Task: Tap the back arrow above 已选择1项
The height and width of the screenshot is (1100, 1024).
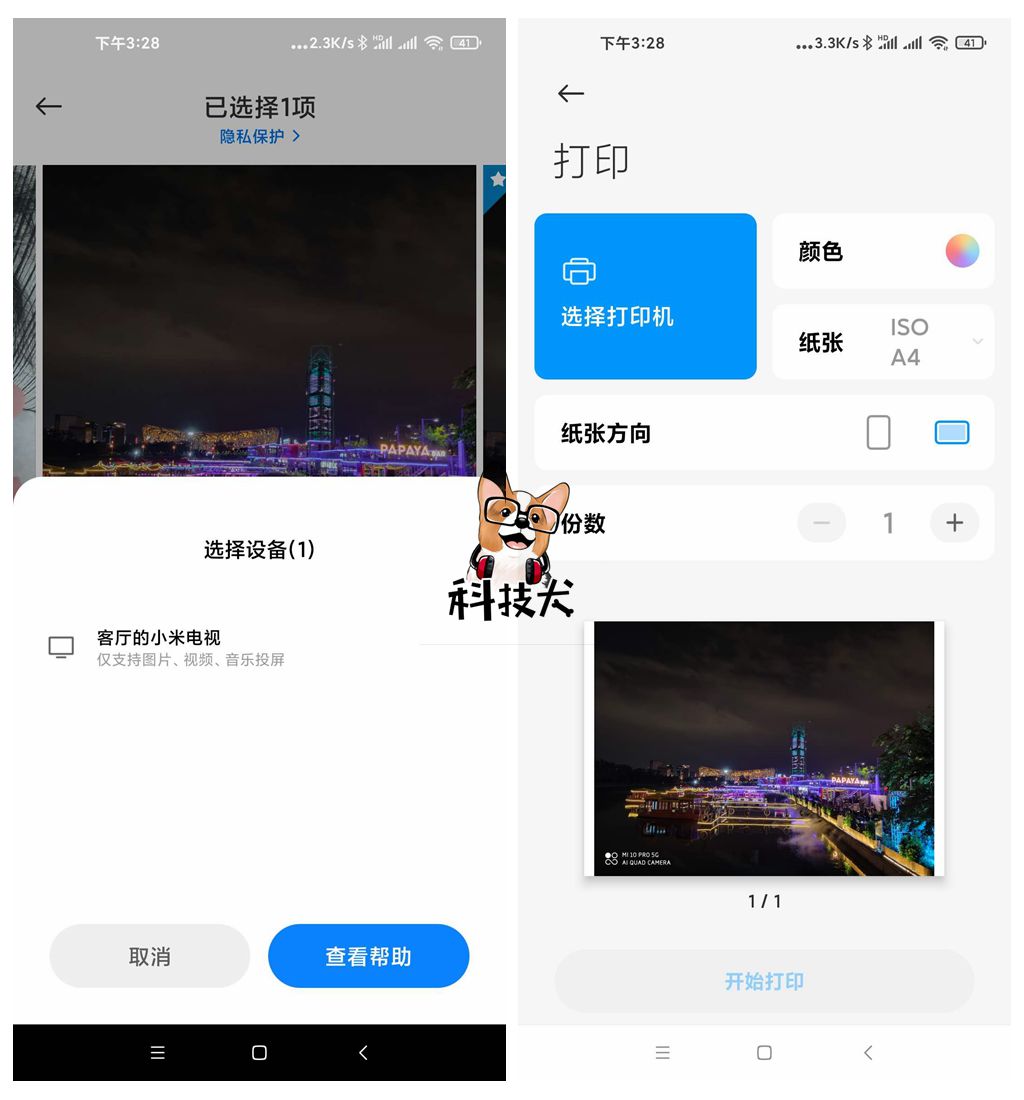Action: coord(48,106)
